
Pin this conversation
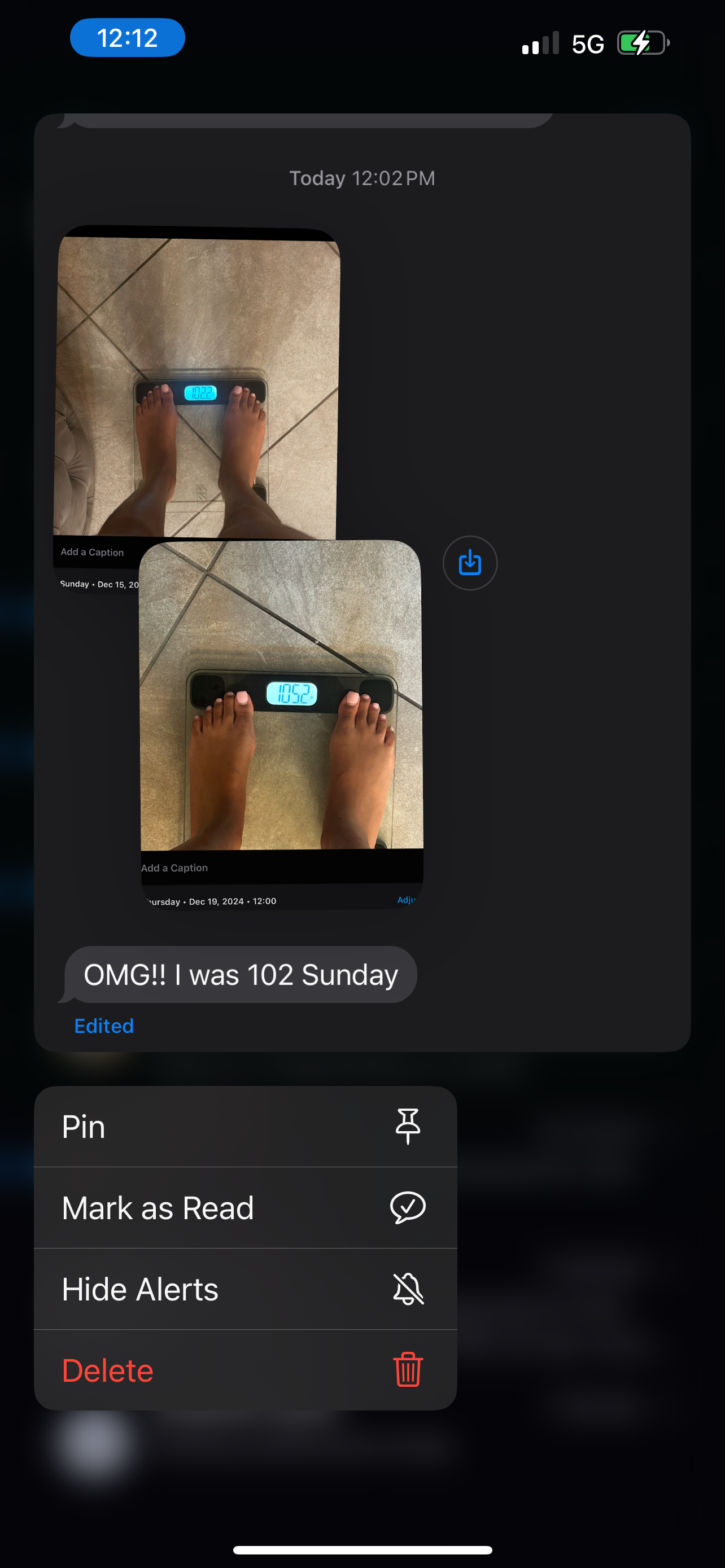point(244,1127)
